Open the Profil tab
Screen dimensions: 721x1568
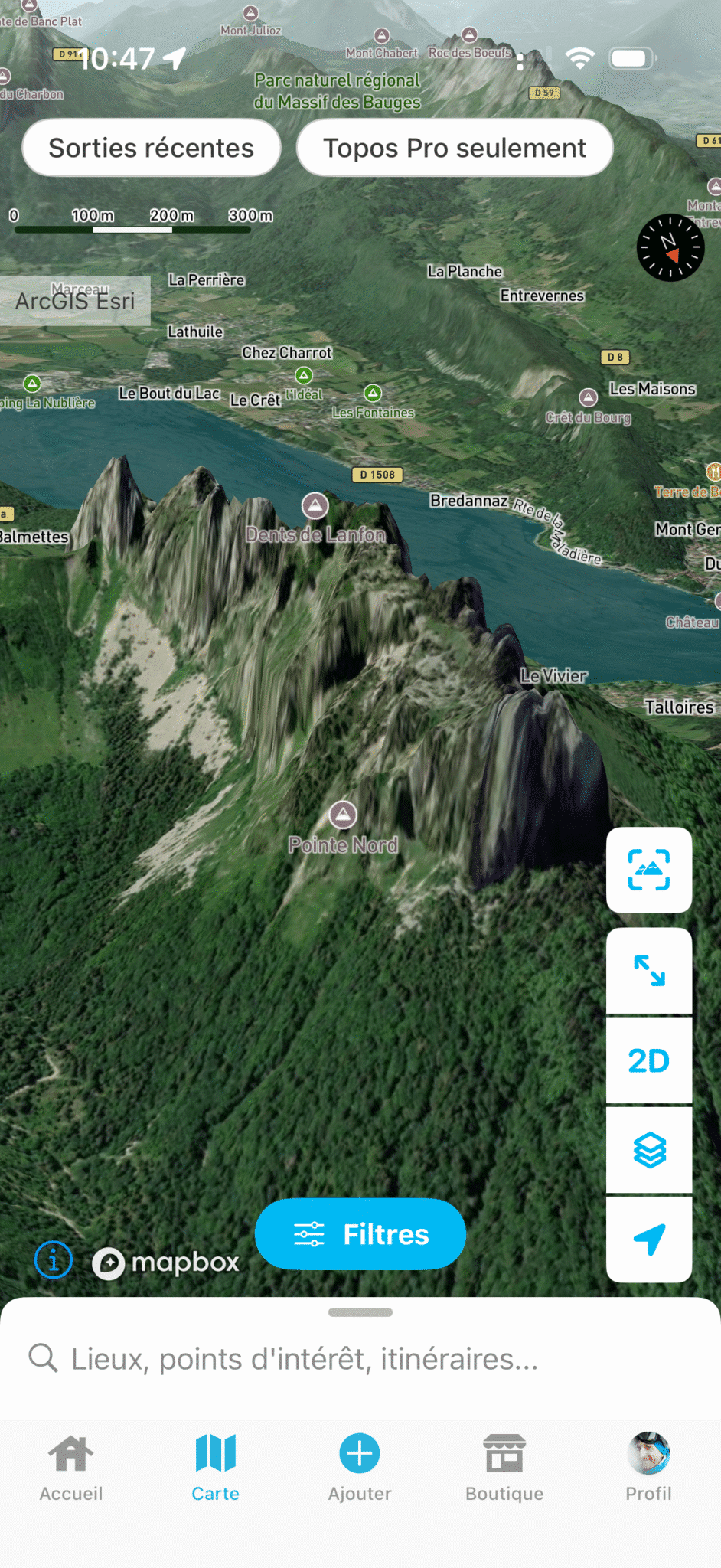tap(648, 1466)
